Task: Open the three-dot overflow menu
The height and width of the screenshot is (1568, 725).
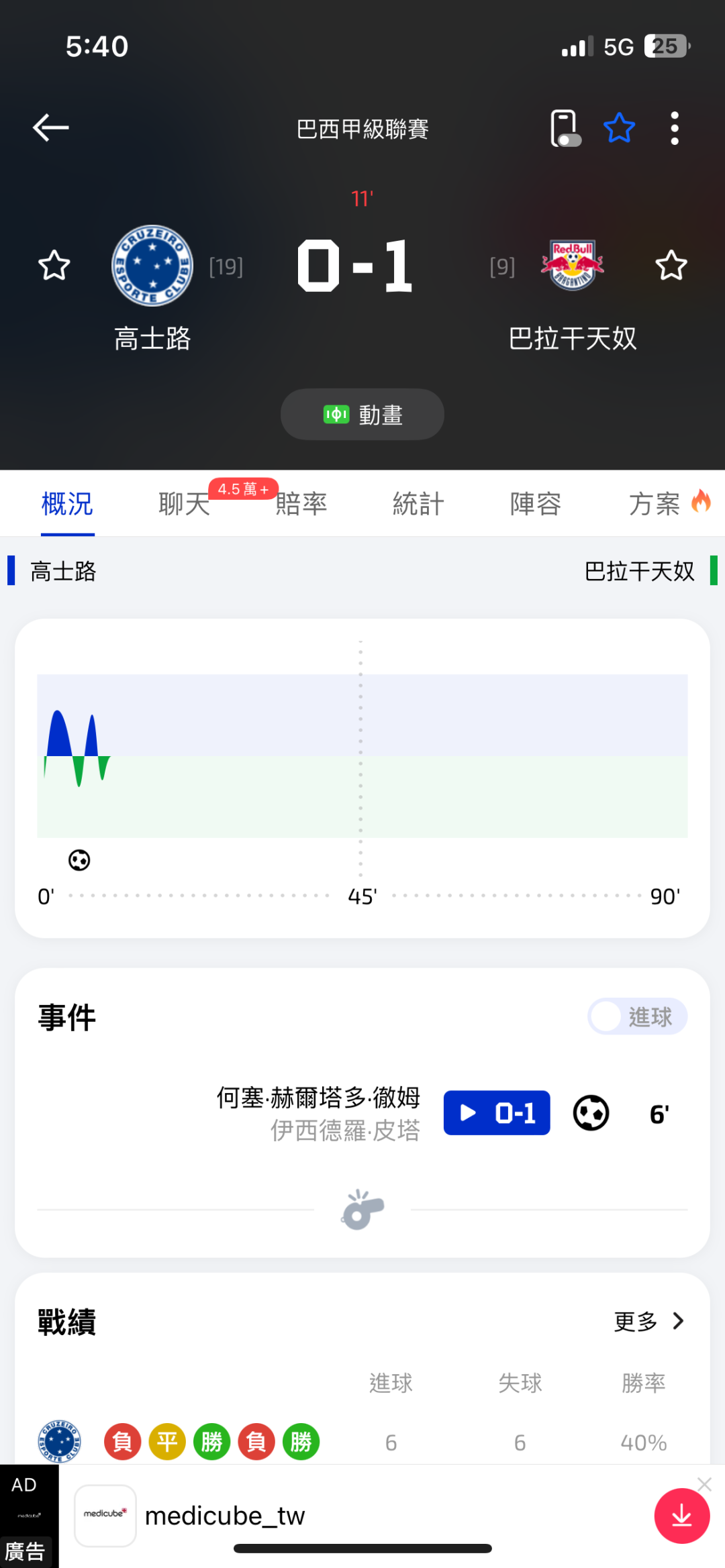Action: 674,127
